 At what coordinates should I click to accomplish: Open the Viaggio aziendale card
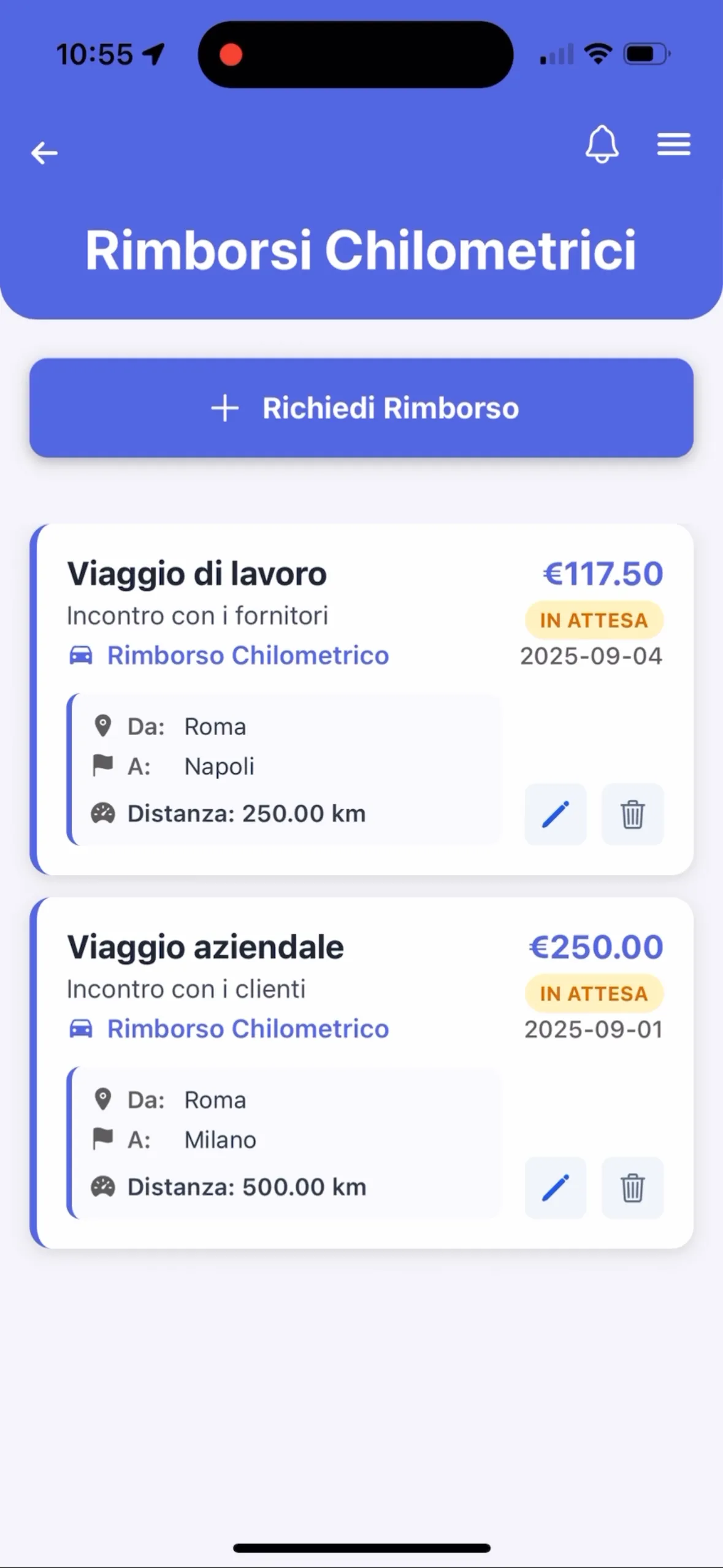[x=362, y=1073]
